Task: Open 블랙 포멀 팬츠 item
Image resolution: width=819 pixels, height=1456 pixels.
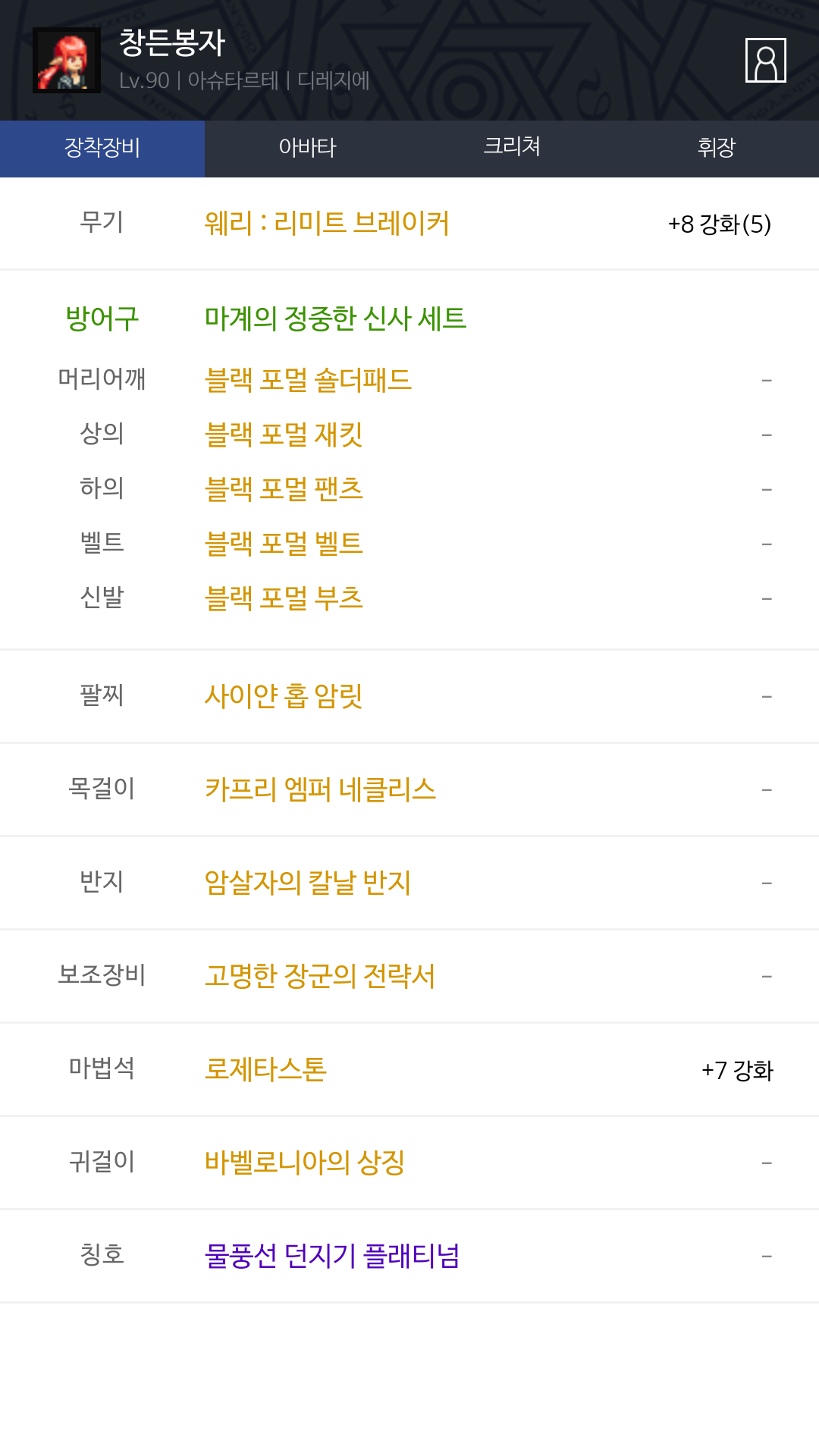Action: coord(284,489)
